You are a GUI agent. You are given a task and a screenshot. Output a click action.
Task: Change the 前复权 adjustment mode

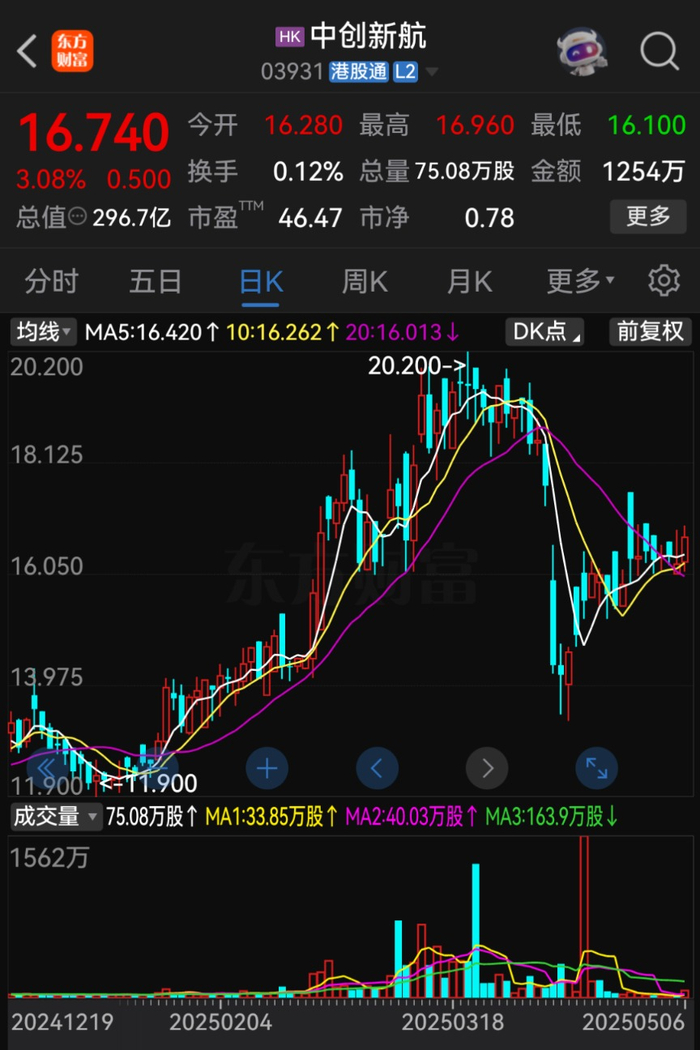coord(650,332)
